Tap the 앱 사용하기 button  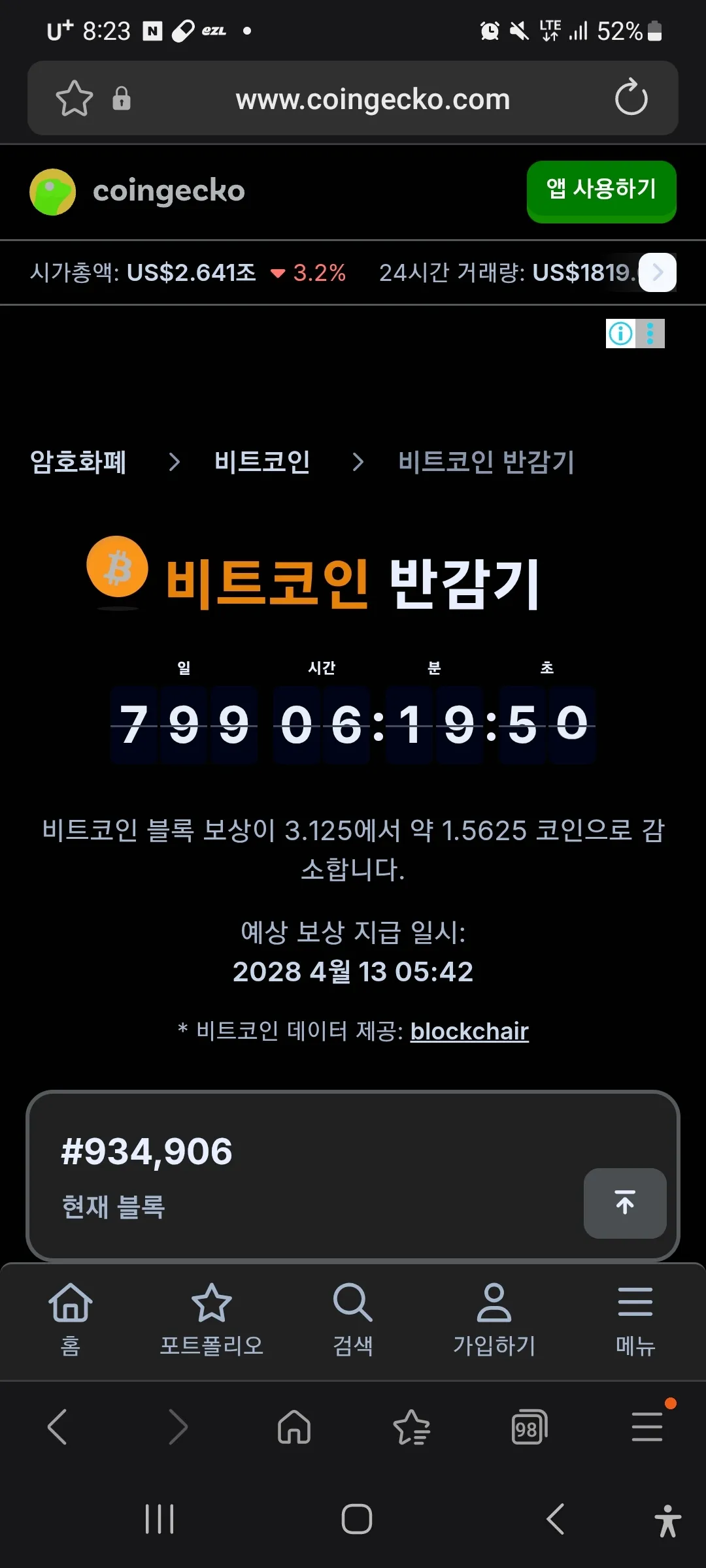pyautogui.click(x=601, y=190)
